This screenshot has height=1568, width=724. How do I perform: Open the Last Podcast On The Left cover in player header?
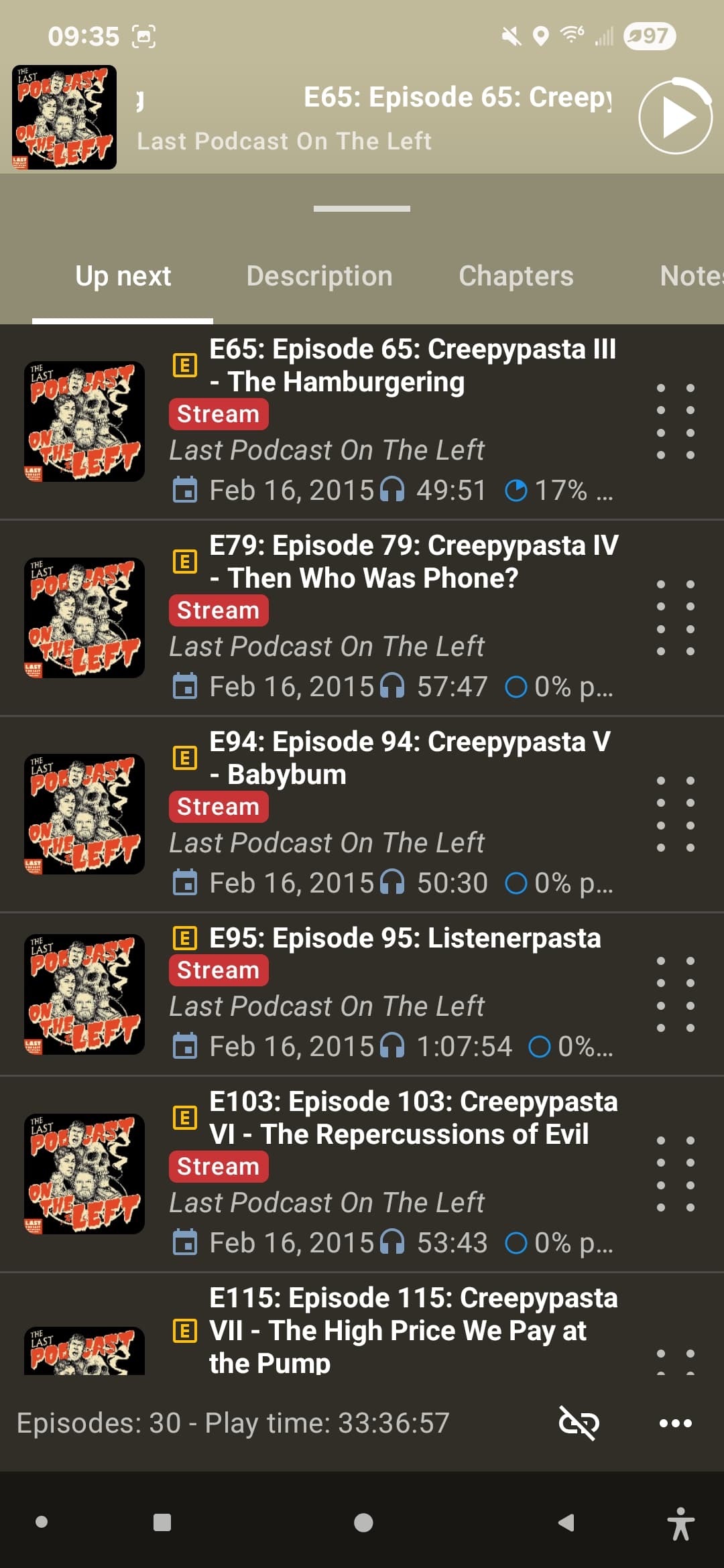(x=64, y=117)
